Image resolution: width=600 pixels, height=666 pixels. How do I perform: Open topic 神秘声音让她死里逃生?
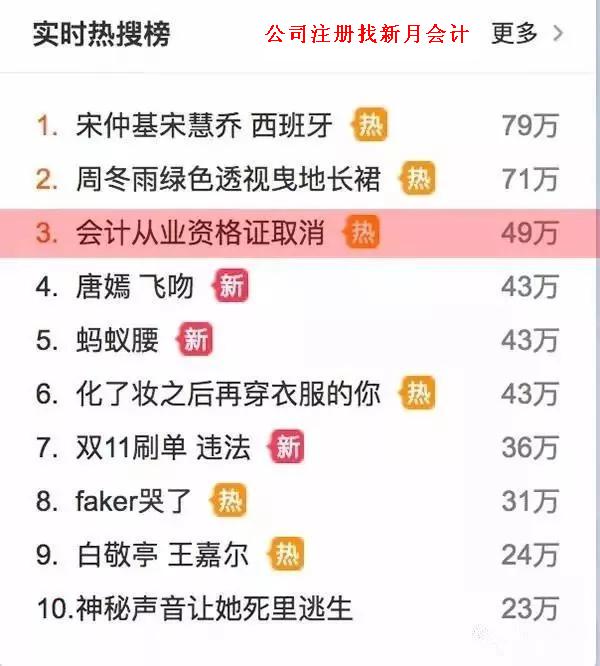pyautogui.click(x=214, y=607)
